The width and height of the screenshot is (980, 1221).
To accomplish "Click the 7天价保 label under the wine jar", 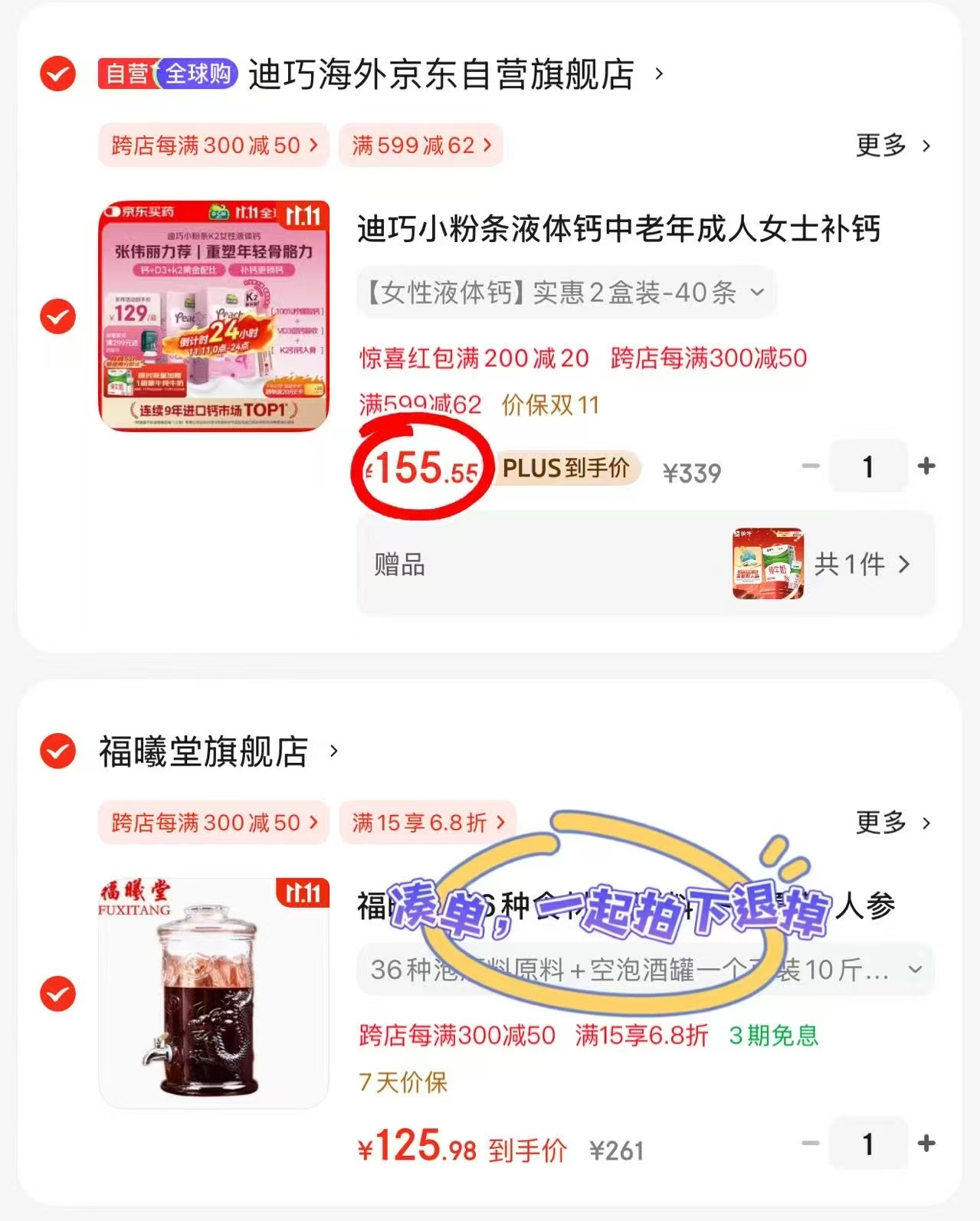I will pyautogui.click(x=402, y=1082).
